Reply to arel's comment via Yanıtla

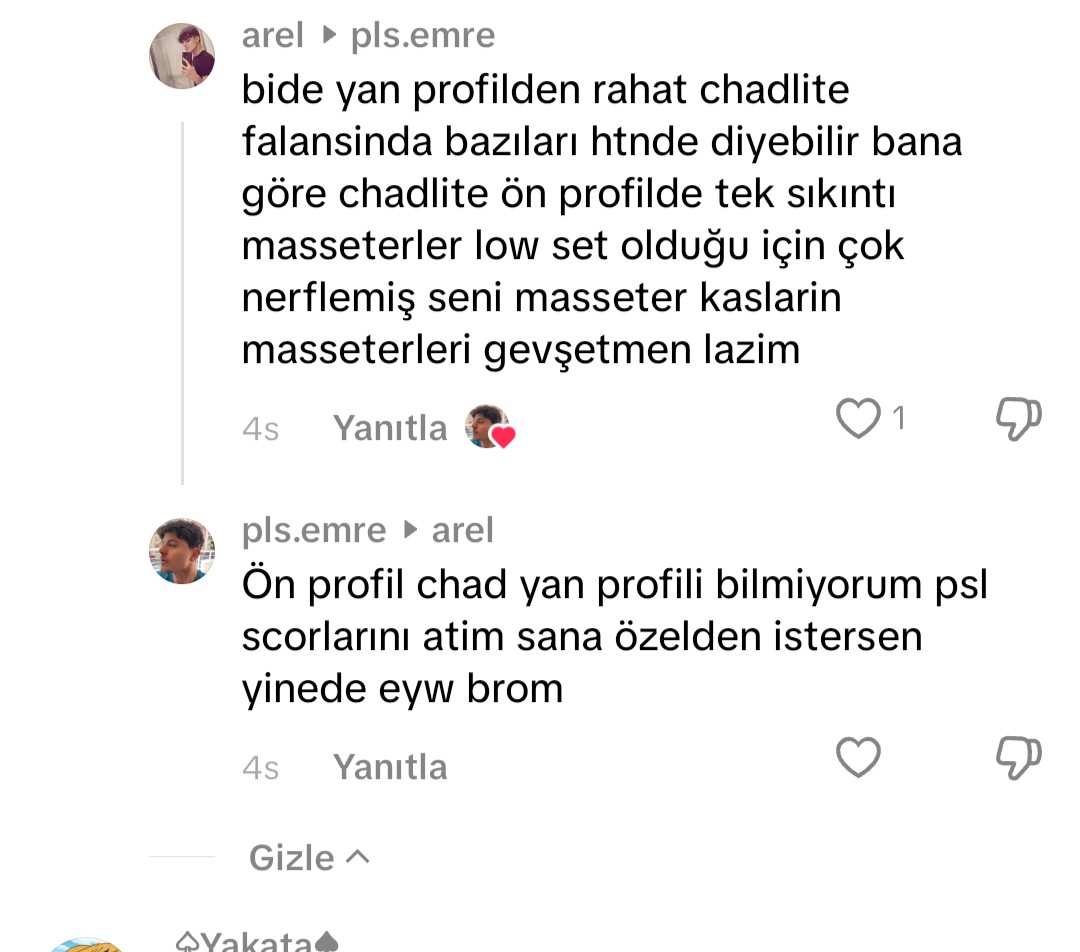(390, 428)
